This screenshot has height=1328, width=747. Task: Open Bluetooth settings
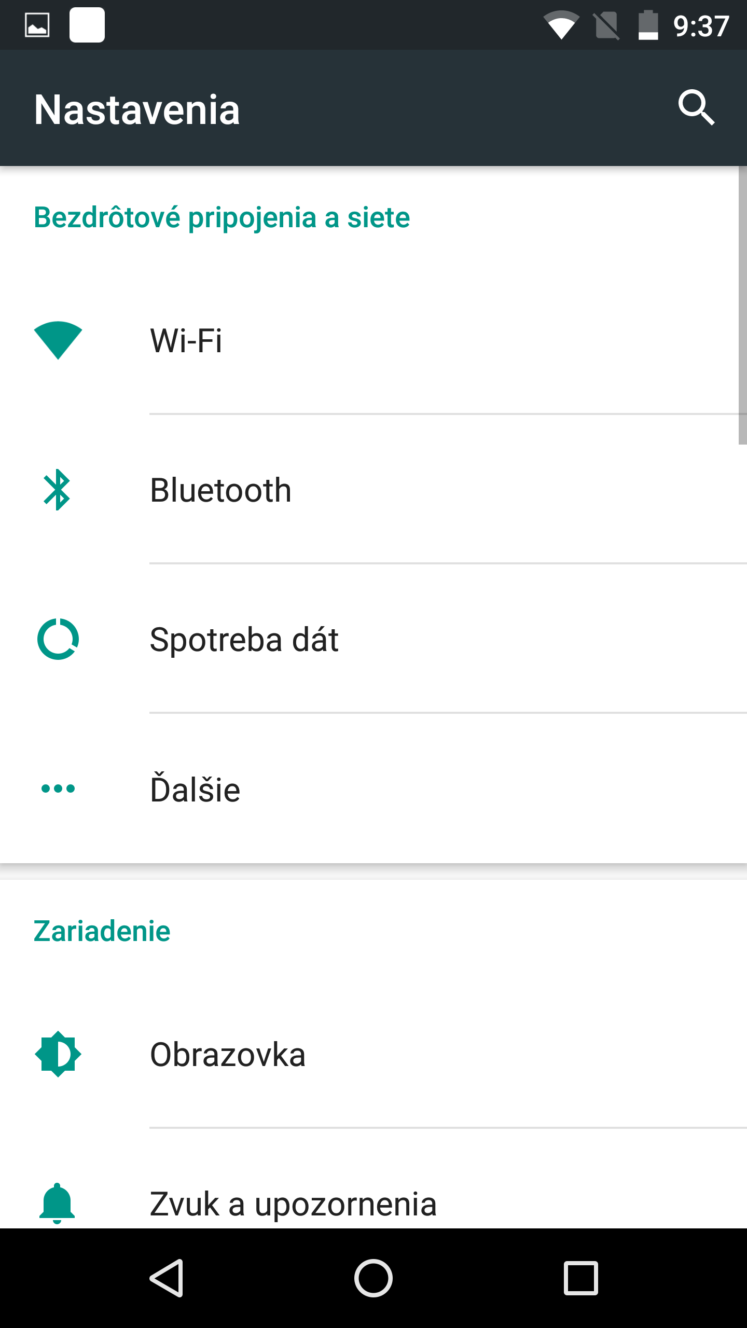tap(373, 490)
